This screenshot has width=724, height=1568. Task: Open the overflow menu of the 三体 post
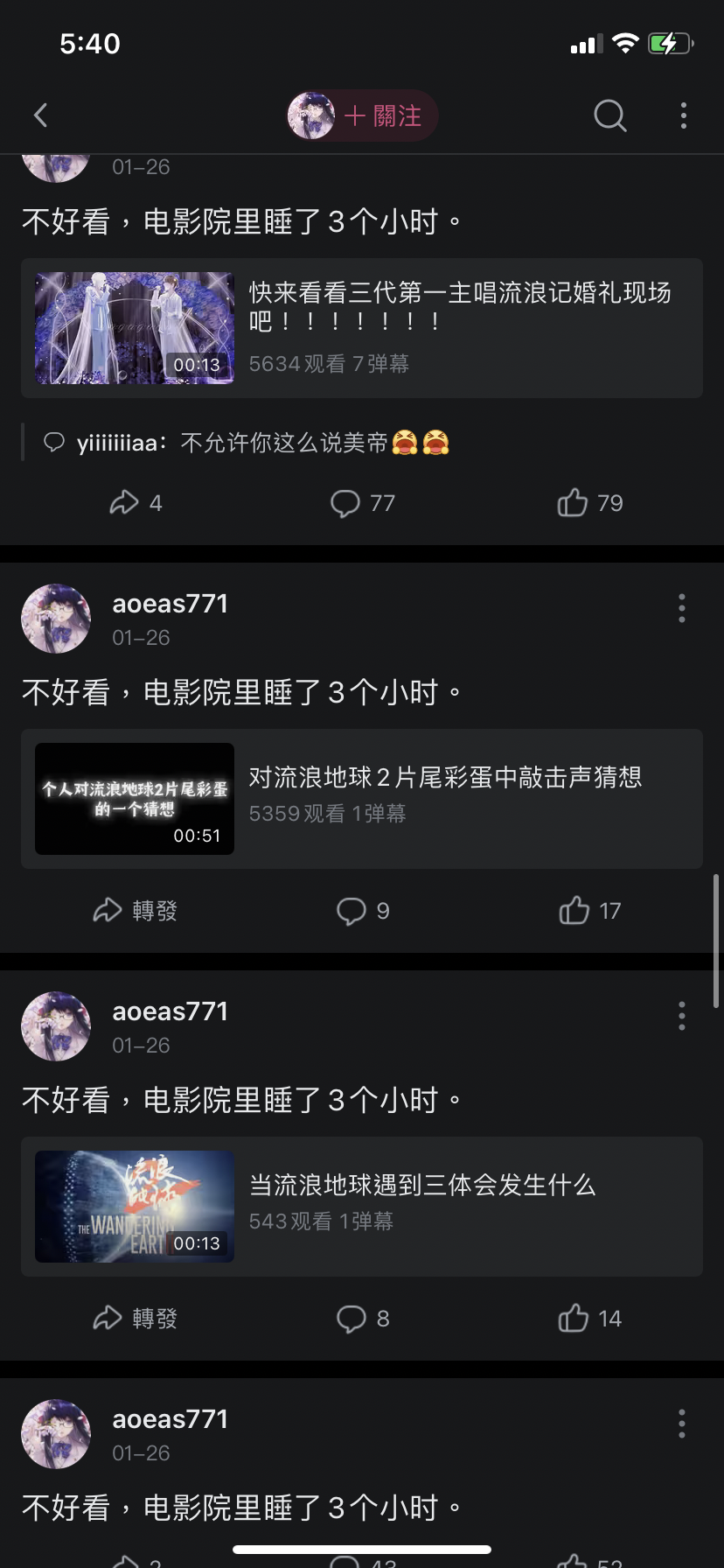681,1016
